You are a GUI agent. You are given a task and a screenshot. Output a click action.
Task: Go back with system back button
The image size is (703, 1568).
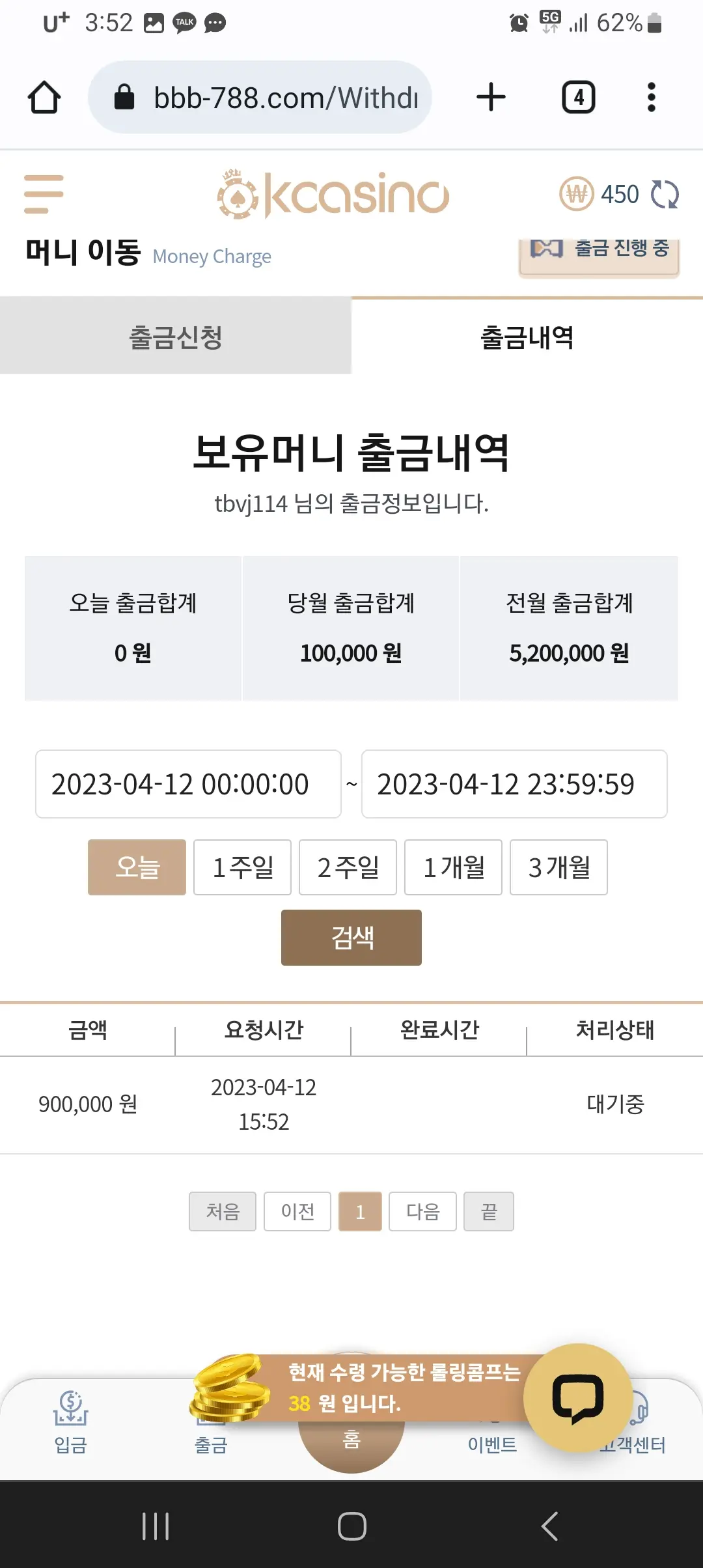(x=549, y=1526)
